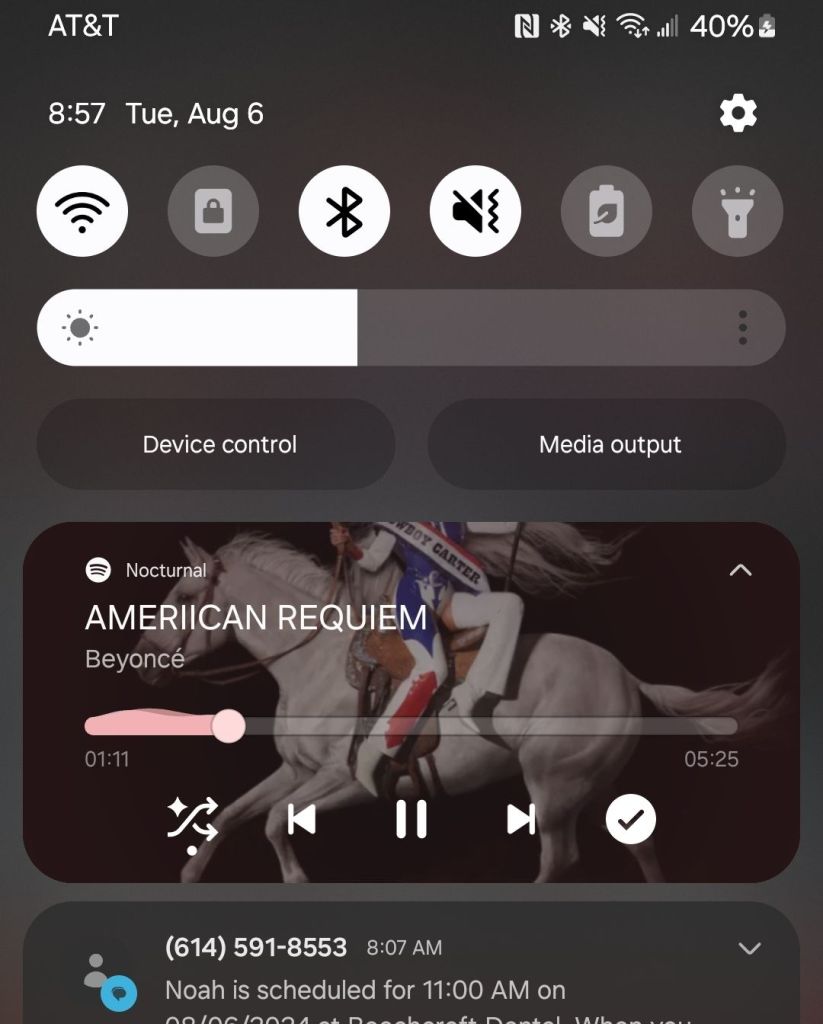This screenshot has height=1024, width=823.
Task: Skip to the next track
Action: pyautogui.click(x=521, y=820)
